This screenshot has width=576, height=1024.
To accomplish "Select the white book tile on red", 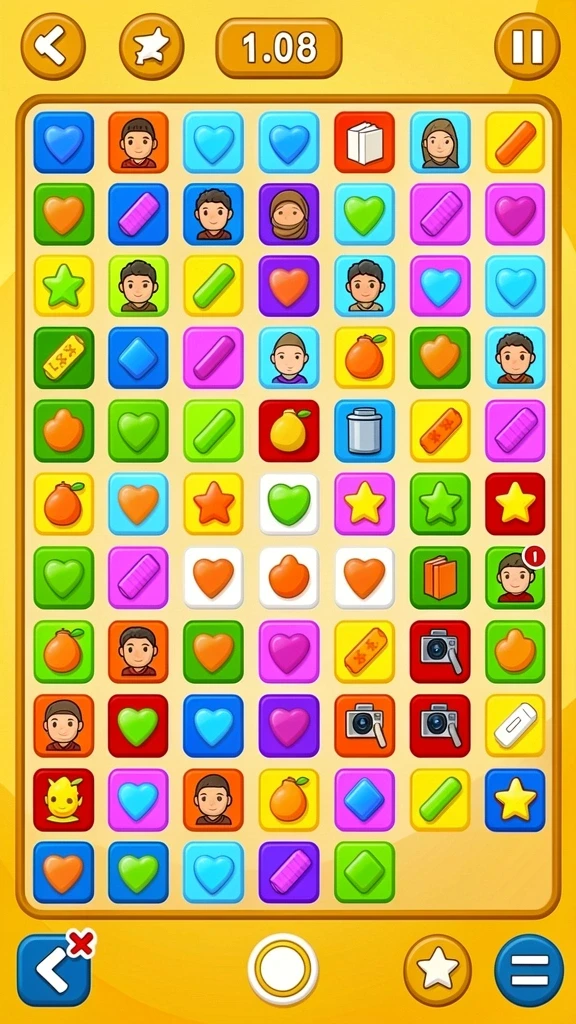I will click(364, 142).
